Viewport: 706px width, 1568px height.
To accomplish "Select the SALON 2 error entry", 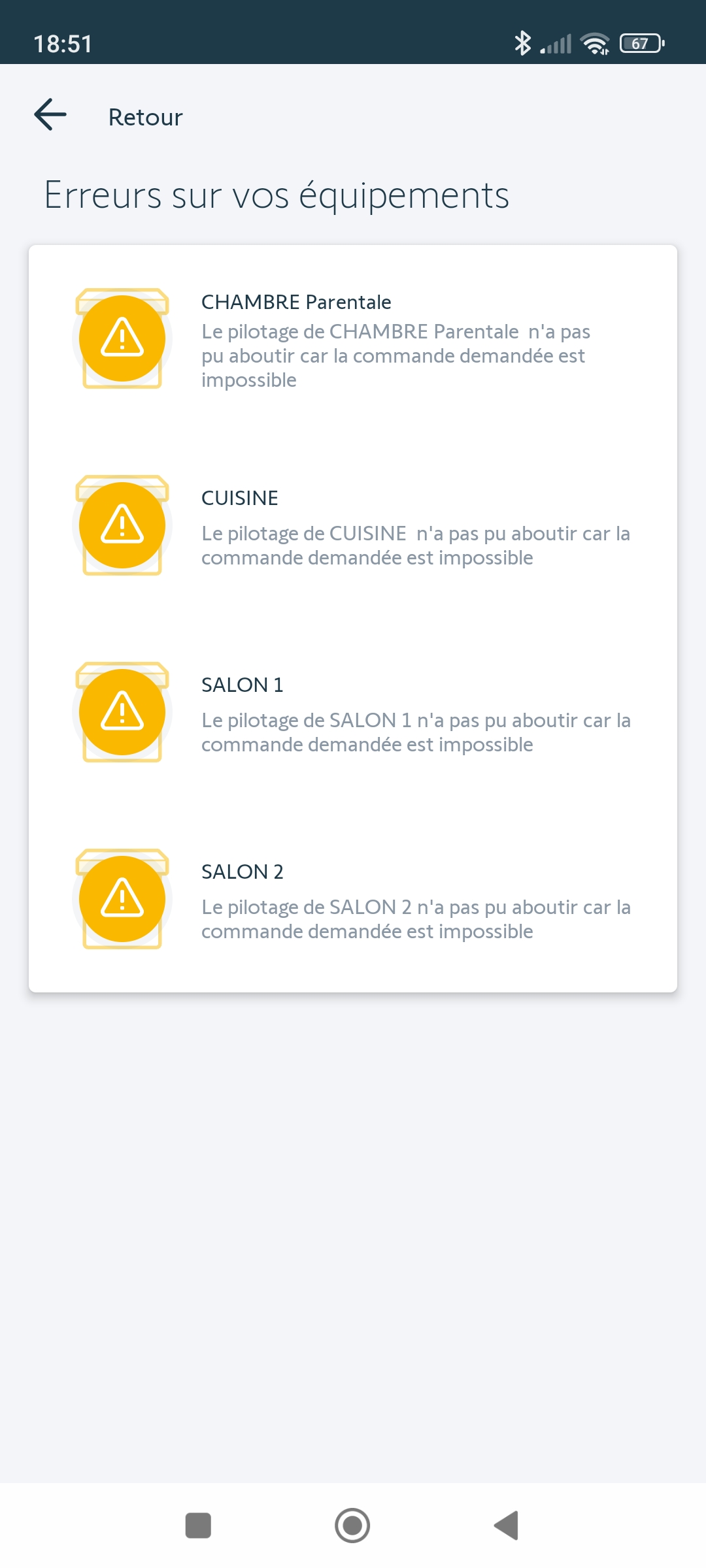I will (x=353, y=900).
